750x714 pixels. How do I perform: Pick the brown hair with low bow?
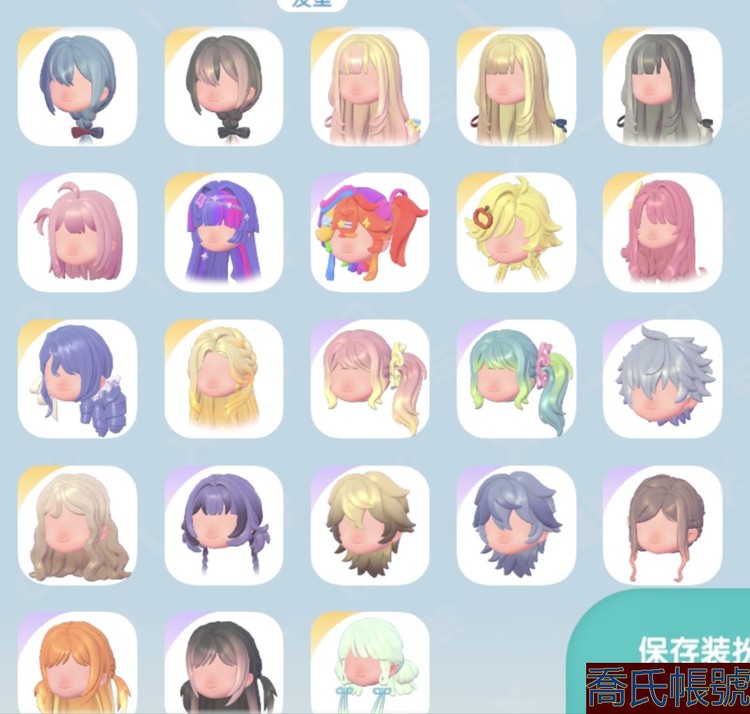[224, 87]
